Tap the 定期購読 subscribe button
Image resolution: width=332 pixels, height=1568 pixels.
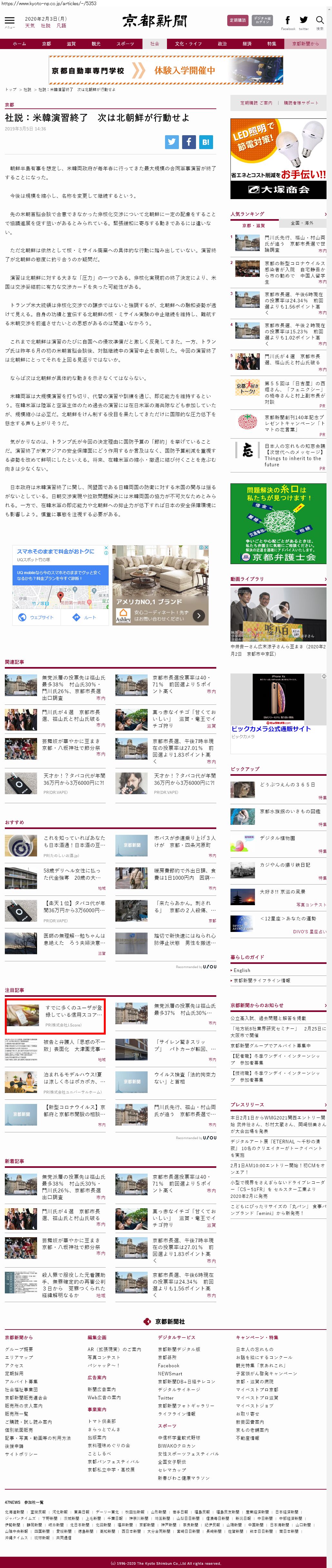[238, 20]
